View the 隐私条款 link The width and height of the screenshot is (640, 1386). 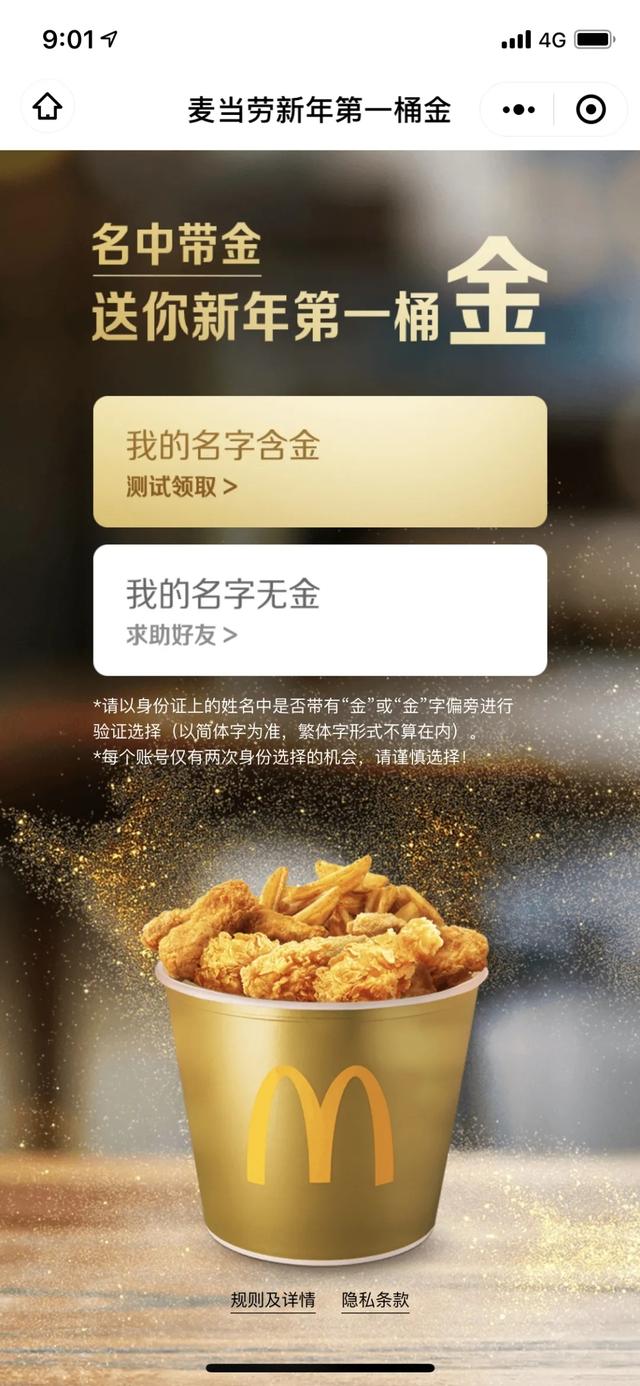click(x=375, y=1300)
